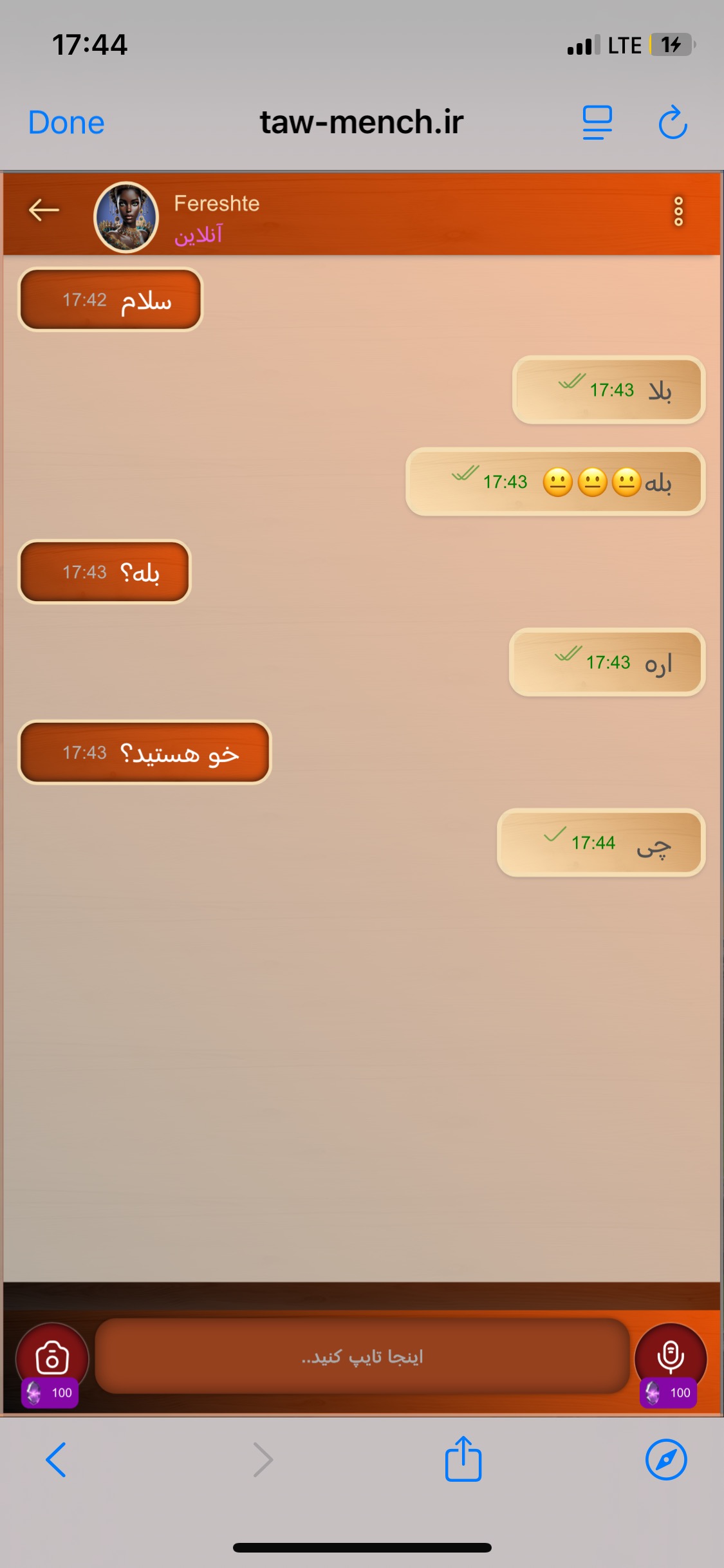724x1568 pixels.
Task: Open Fereshte's profile picture
Action: click(126, 217)
